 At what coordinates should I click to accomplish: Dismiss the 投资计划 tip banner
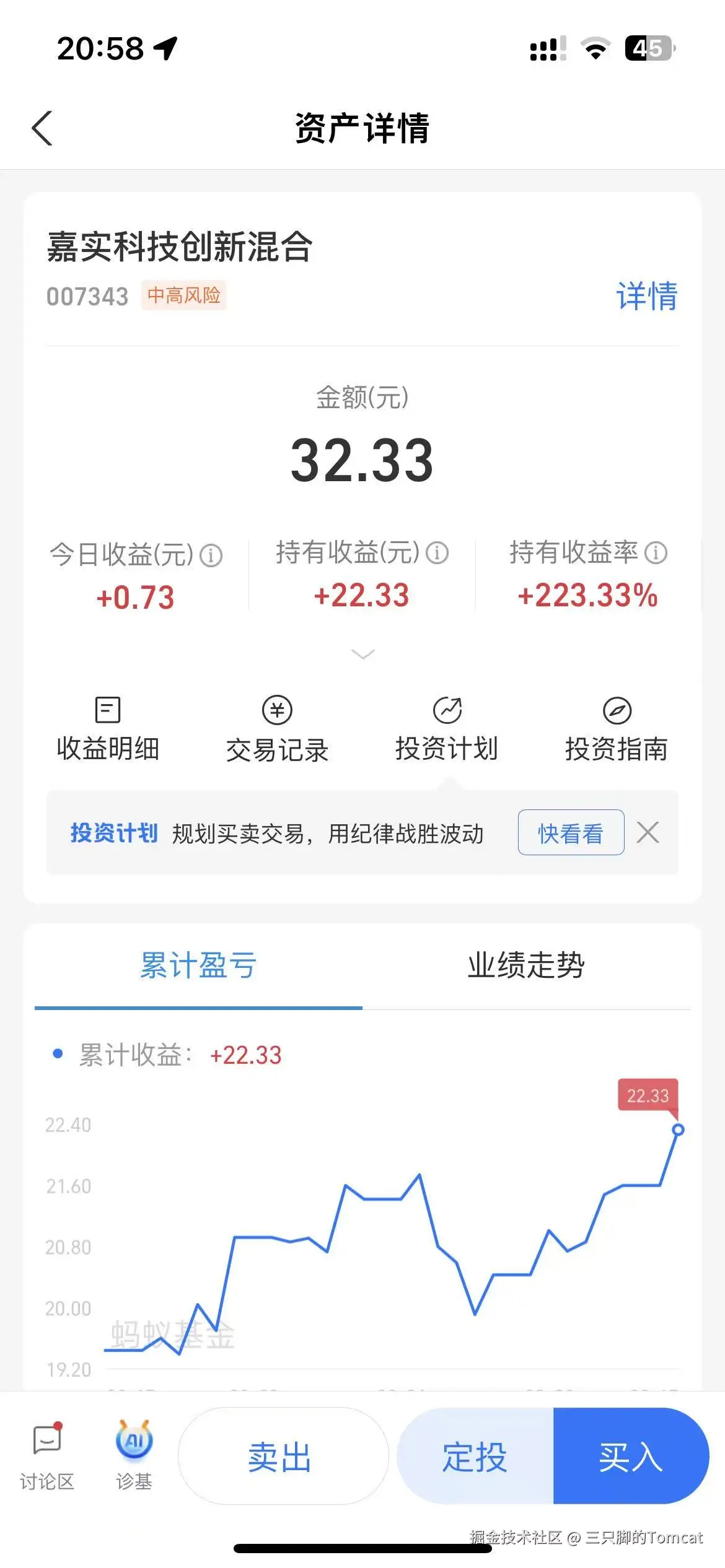(648, 833)
